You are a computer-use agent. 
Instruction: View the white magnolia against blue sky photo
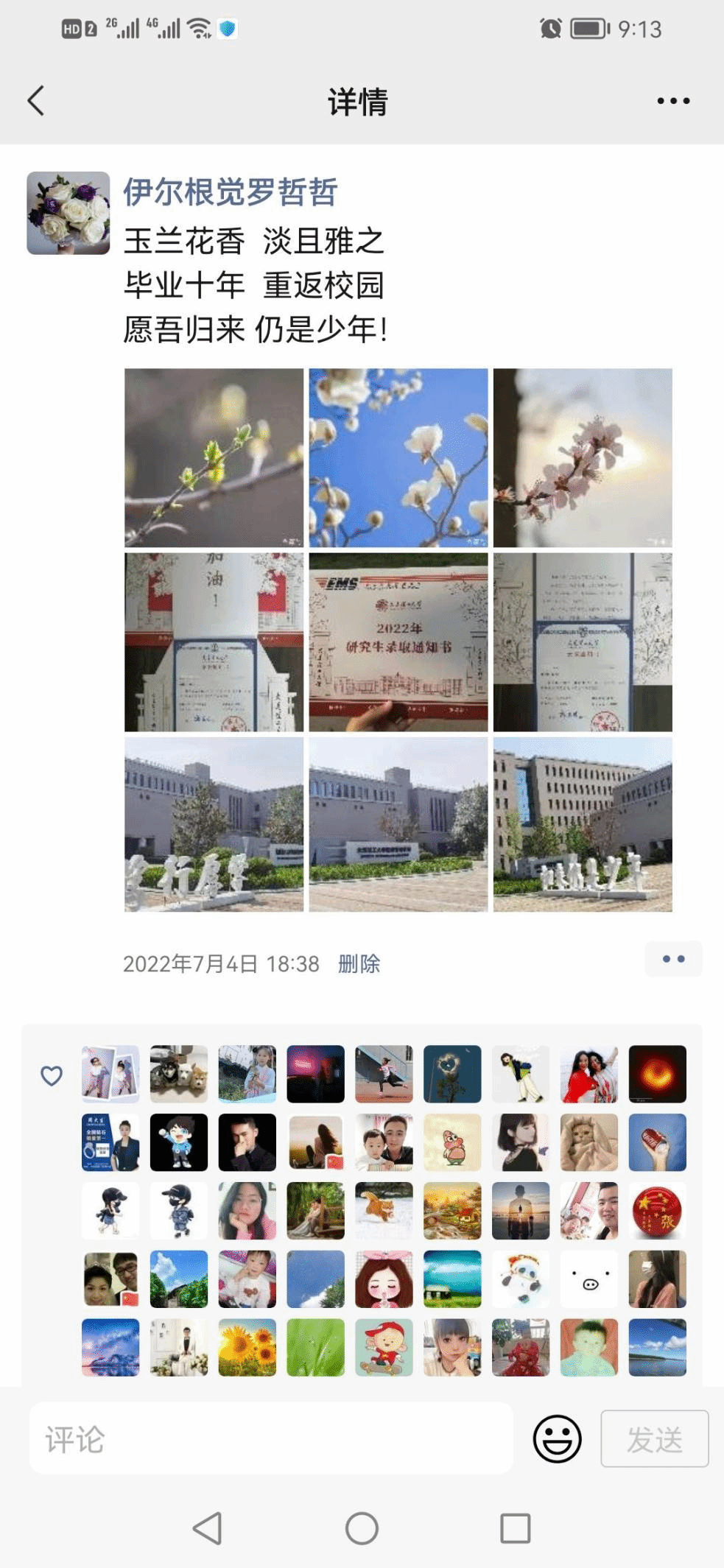click(398, 457)
